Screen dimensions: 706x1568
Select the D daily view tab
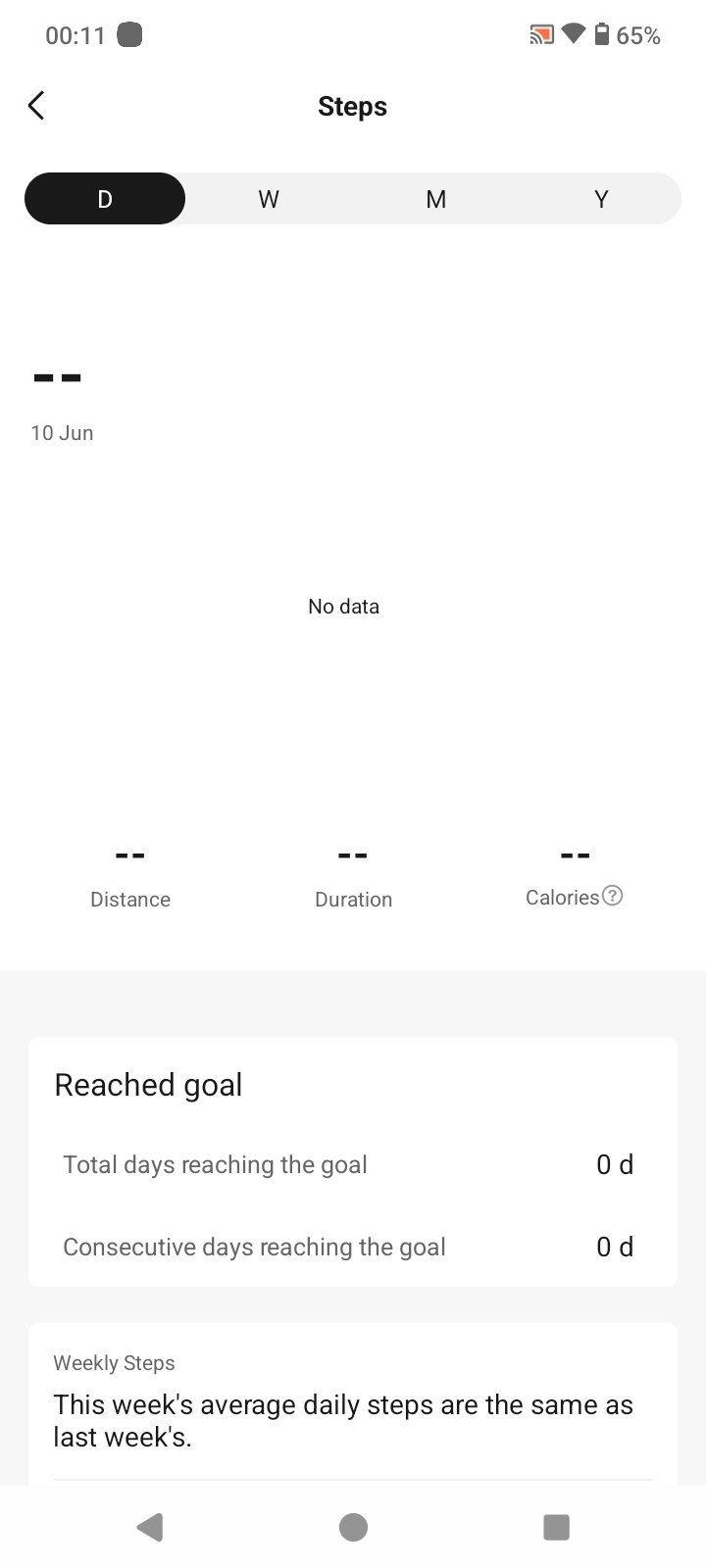pos(105,199)
